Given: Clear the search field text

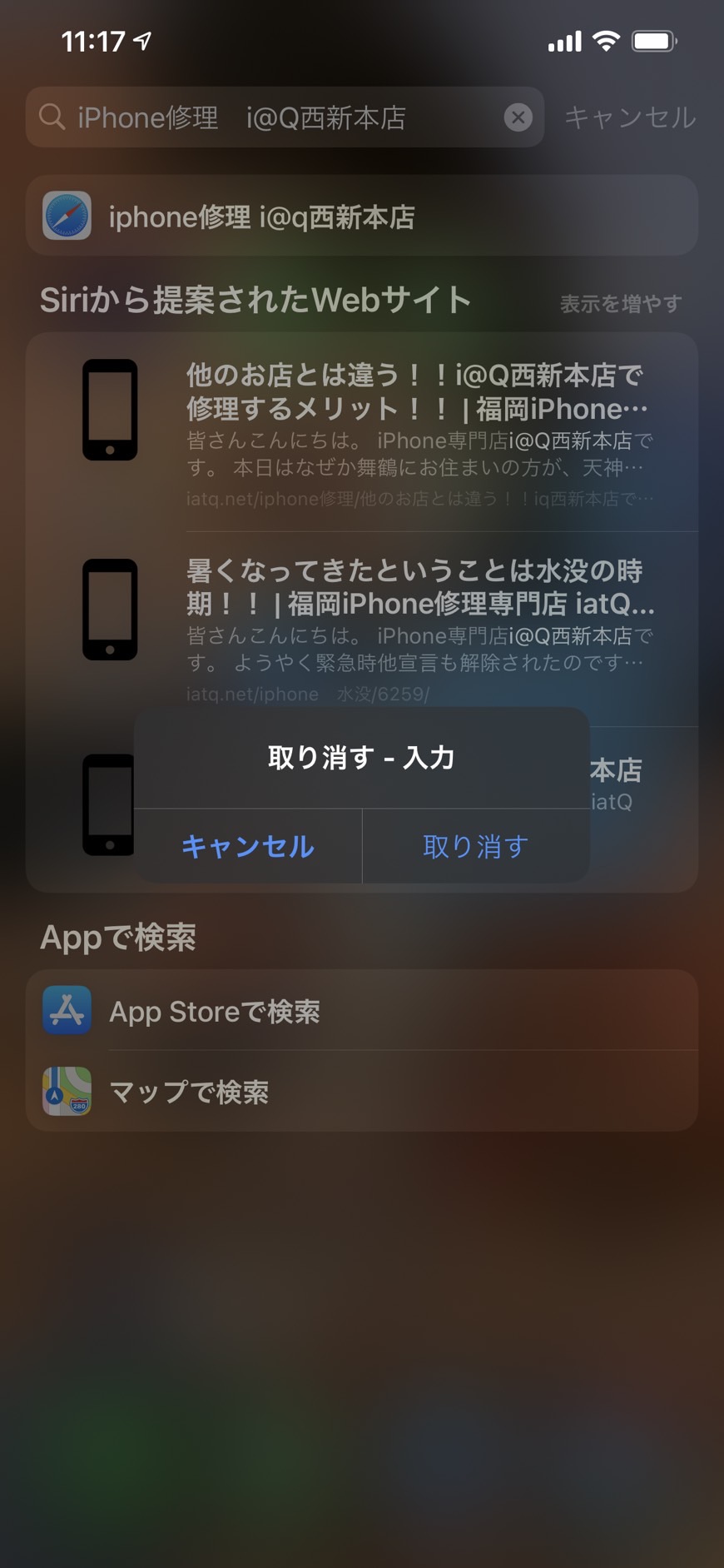Looking at the screenshot, I should coord(518,117).
